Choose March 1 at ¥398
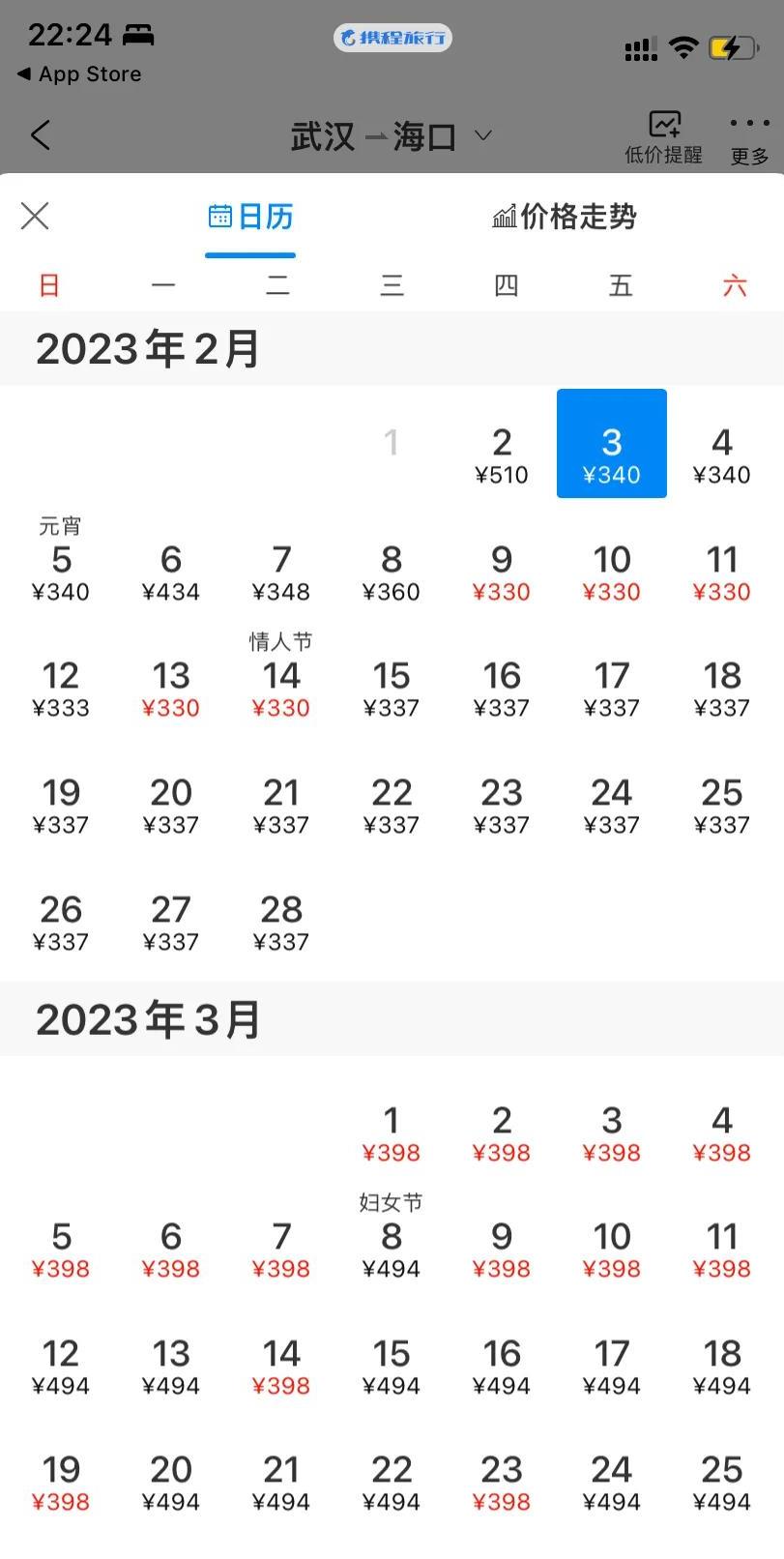Screen dimensions: 784x1559 pyautogui.click(x=392, y=1132)
